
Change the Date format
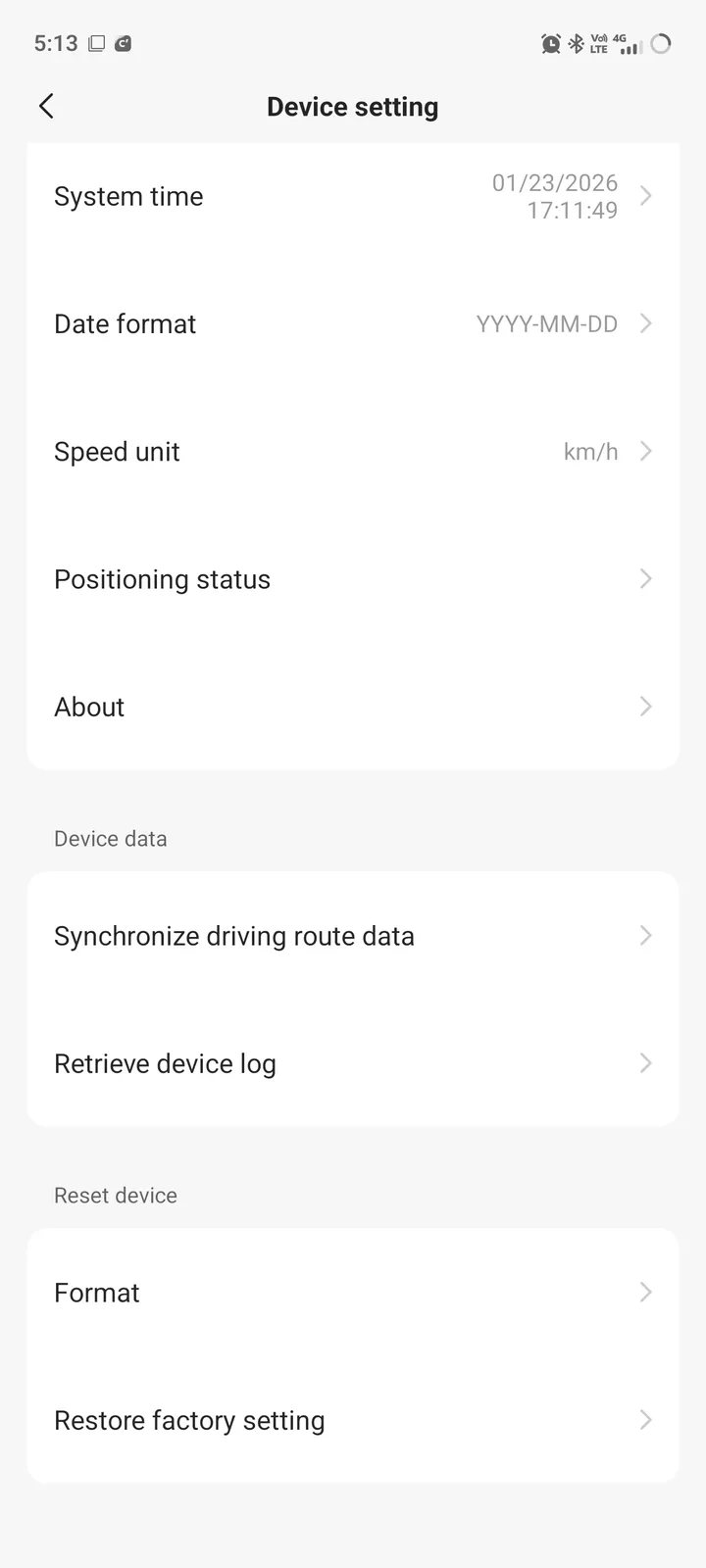[353, 323]
